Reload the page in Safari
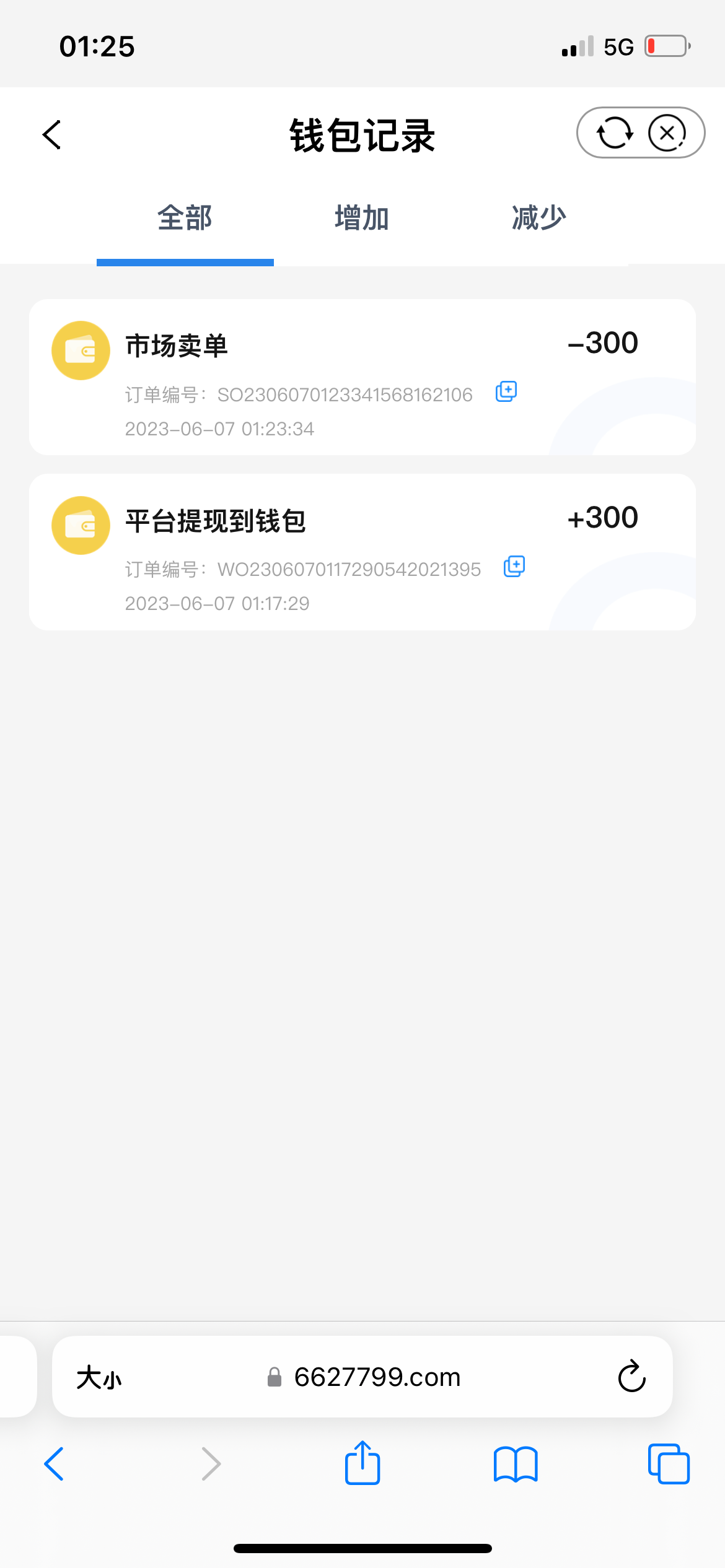Image resolution: width=725 pixels, height=1568 pixels. coord(631,1378)
